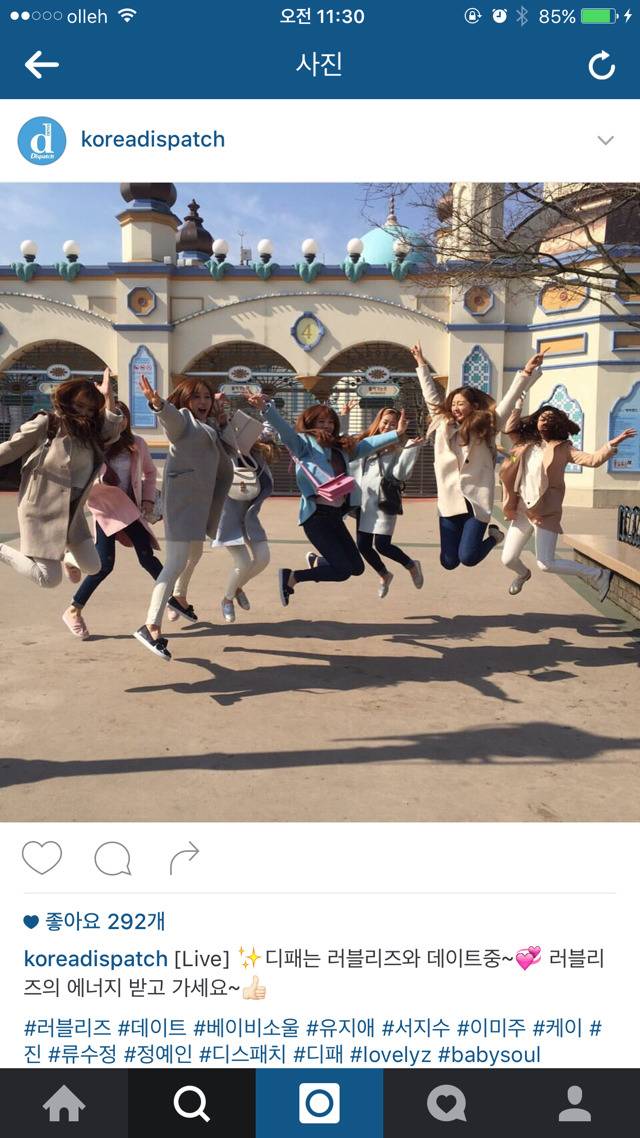640x1138 pixels.
Task: View the 292 likes list
Action: (x=95, y=921)
